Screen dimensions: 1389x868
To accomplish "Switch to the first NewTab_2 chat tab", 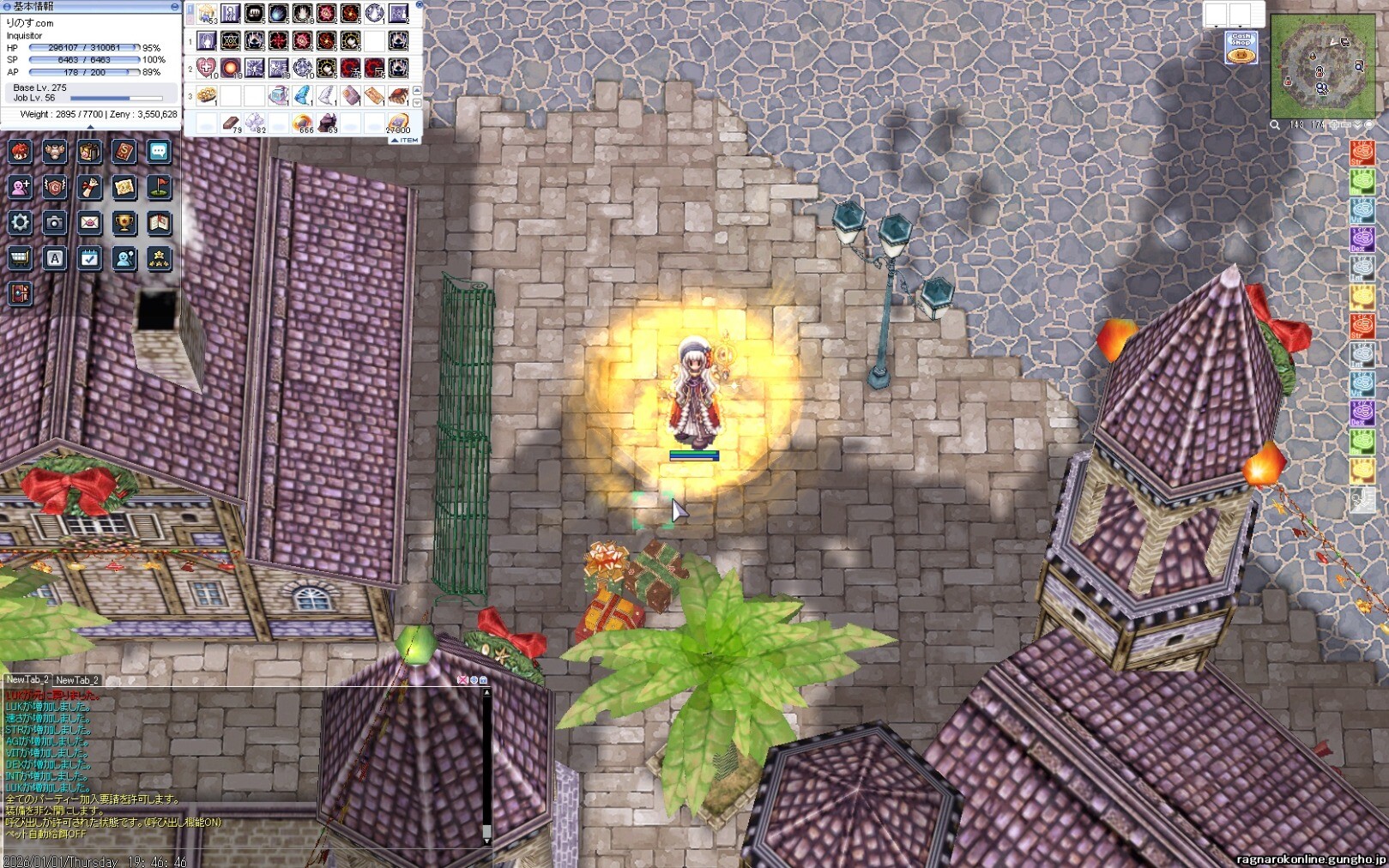I will (x=27, y=679).
